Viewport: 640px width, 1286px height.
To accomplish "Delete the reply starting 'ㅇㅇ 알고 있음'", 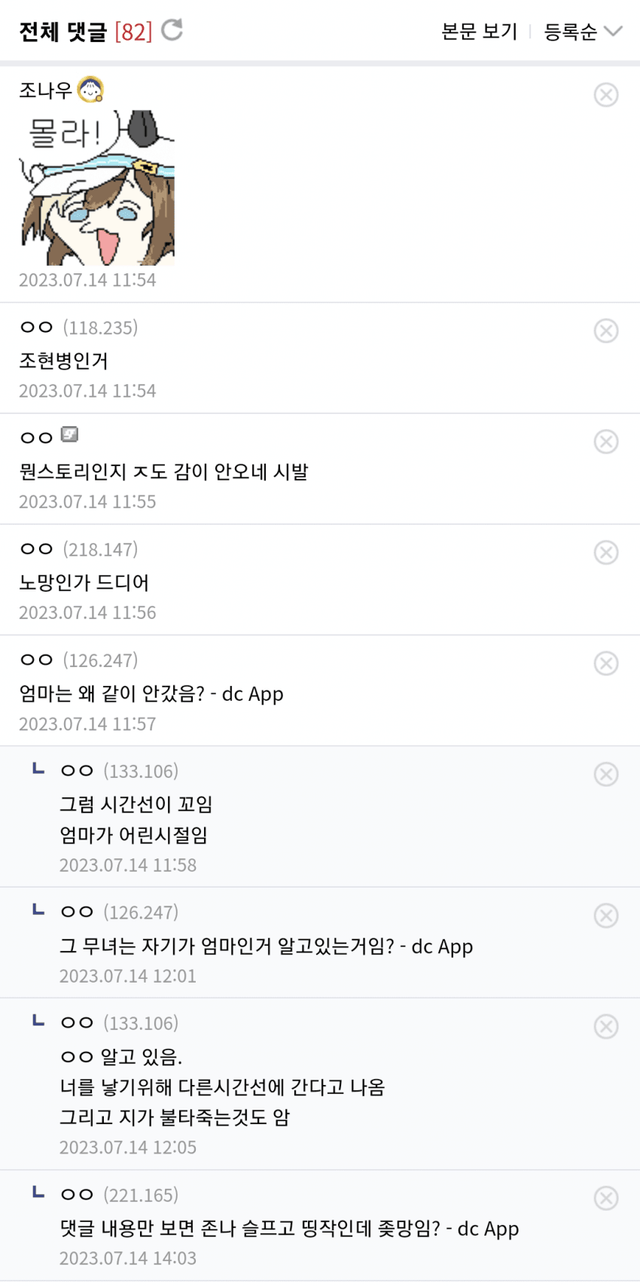I will (606, 1027).
